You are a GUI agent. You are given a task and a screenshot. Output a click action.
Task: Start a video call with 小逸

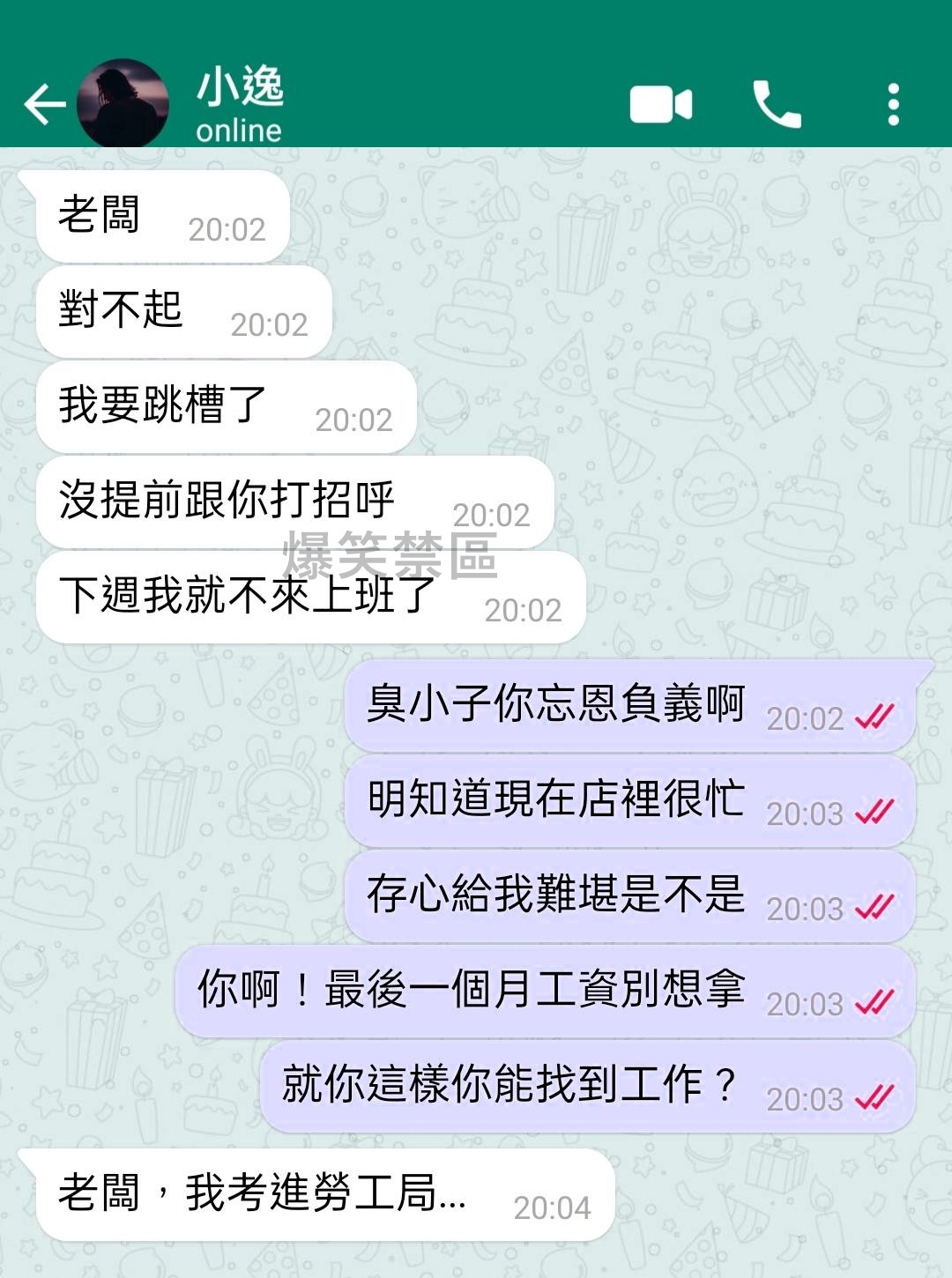(660, 105)
